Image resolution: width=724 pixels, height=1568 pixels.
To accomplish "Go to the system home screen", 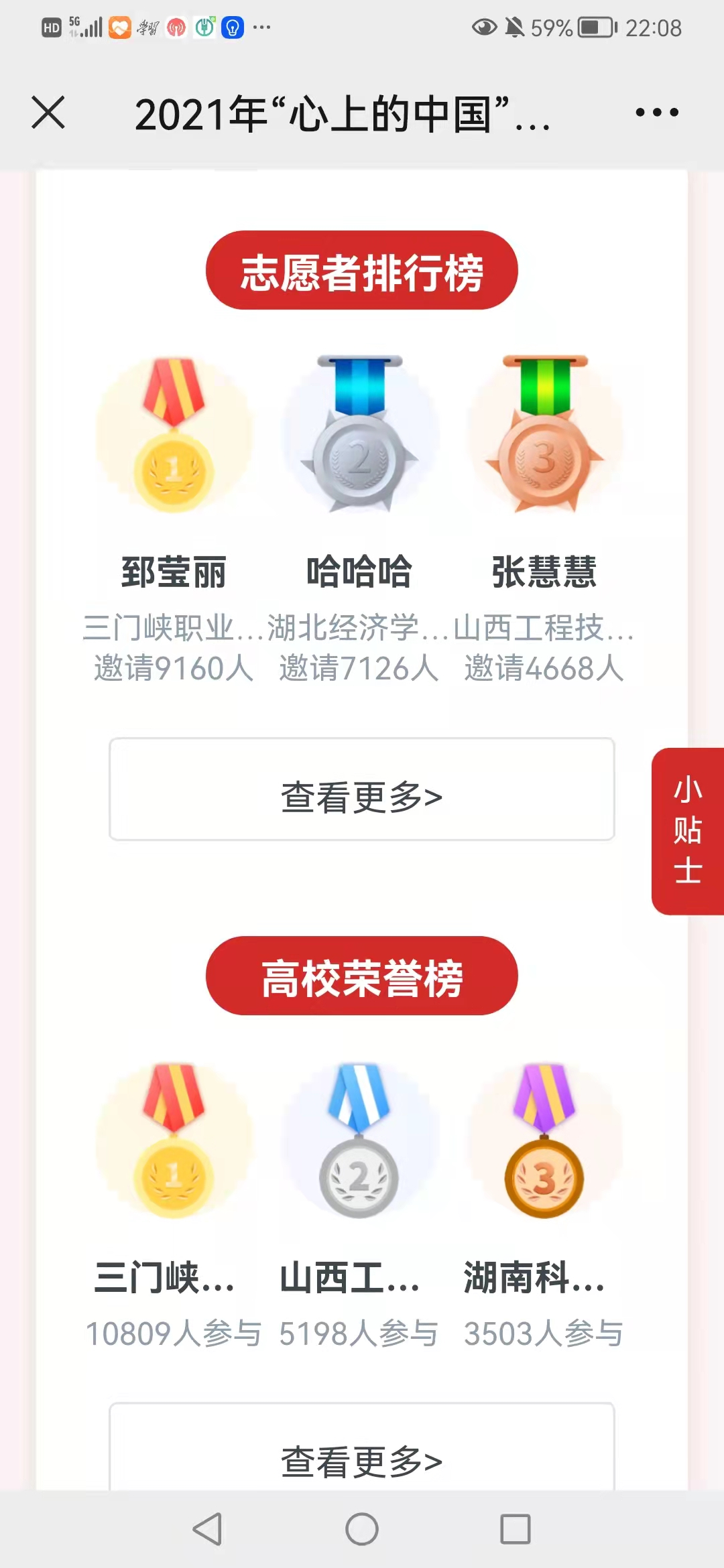I will click(x=362, y=1529).
